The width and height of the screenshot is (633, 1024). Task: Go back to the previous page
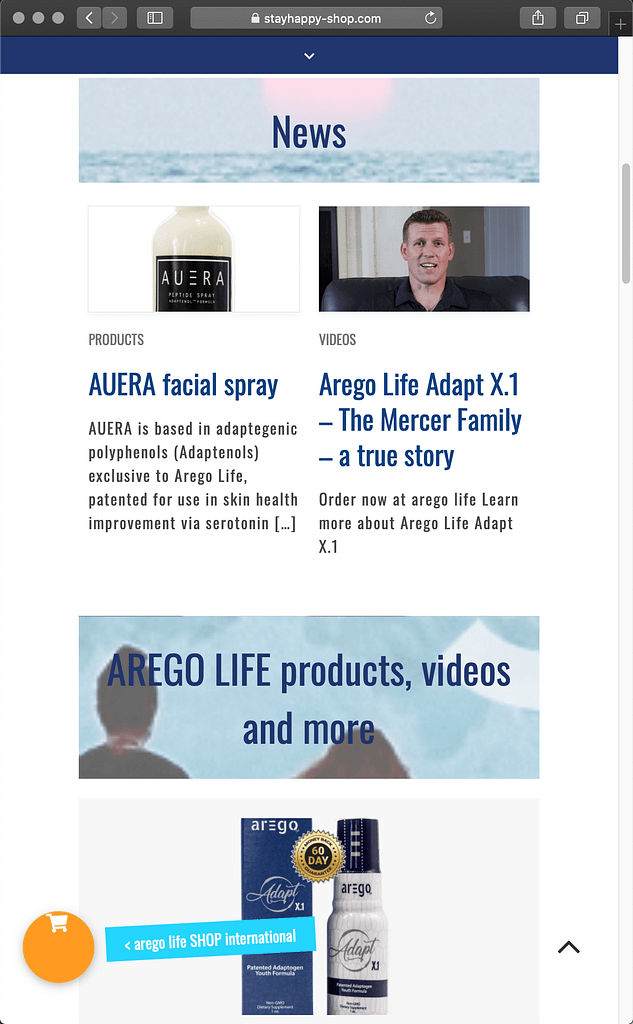click(x=89, y=18)
